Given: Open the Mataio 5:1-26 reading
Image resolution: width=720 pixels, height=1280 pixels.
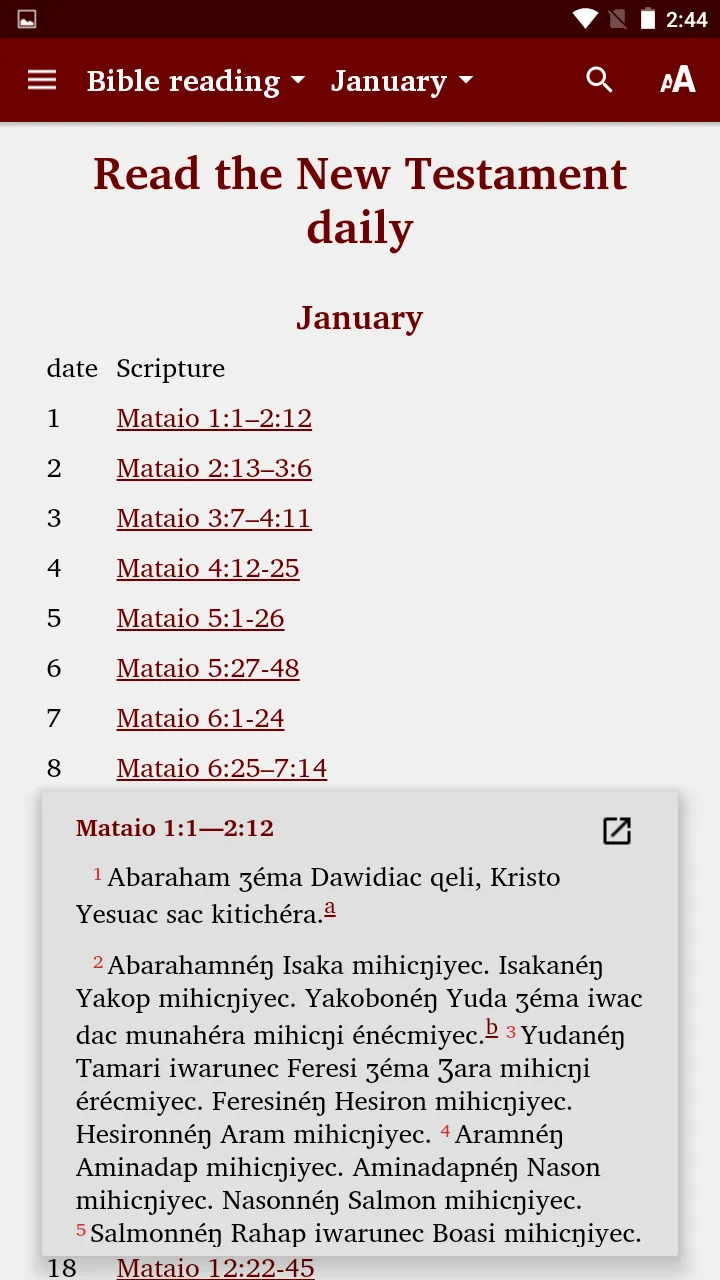Looking at the screenshot, I should coord(200,618).
